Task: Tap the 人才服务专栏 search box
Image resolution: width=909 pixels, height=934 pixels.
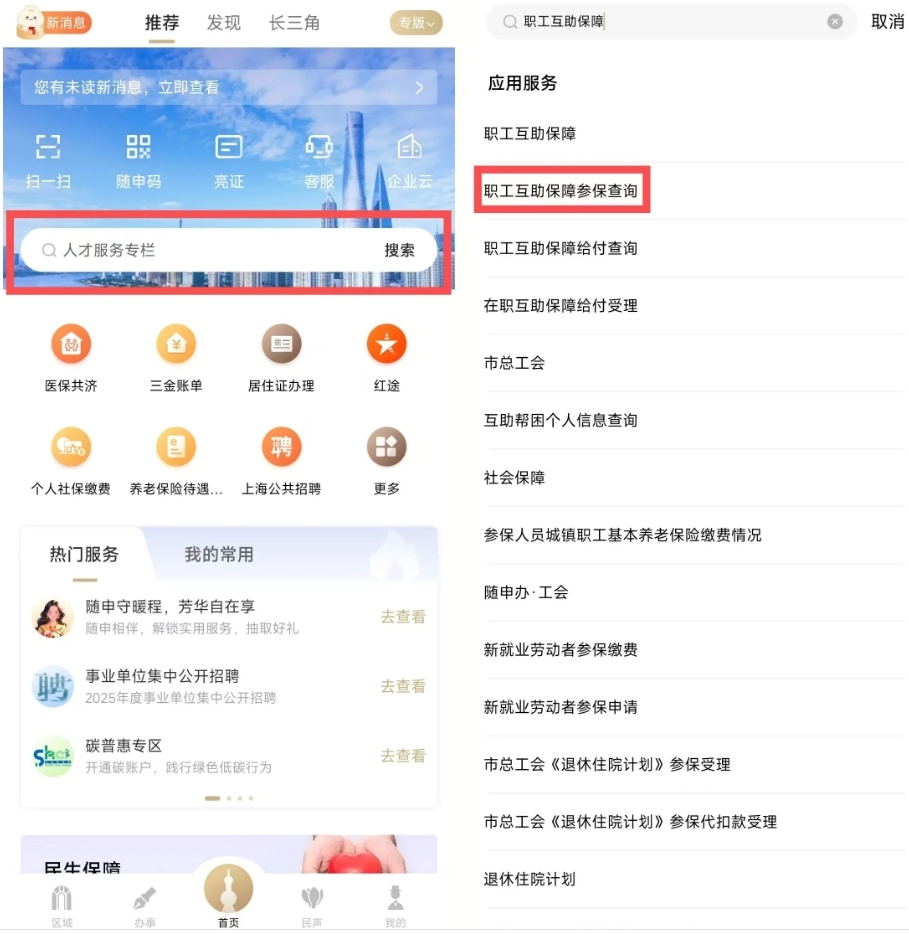Action: pos(200,250)
